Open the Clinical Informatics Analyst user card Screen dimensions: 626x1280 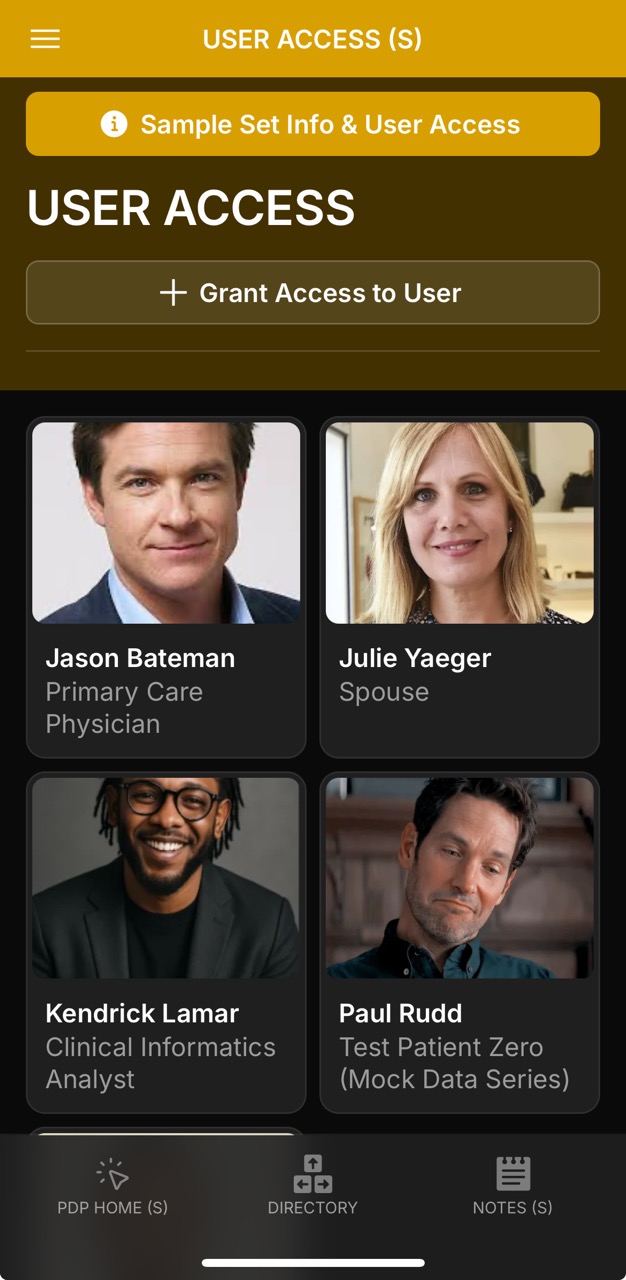pyautogui.click(x=166, y=942)
